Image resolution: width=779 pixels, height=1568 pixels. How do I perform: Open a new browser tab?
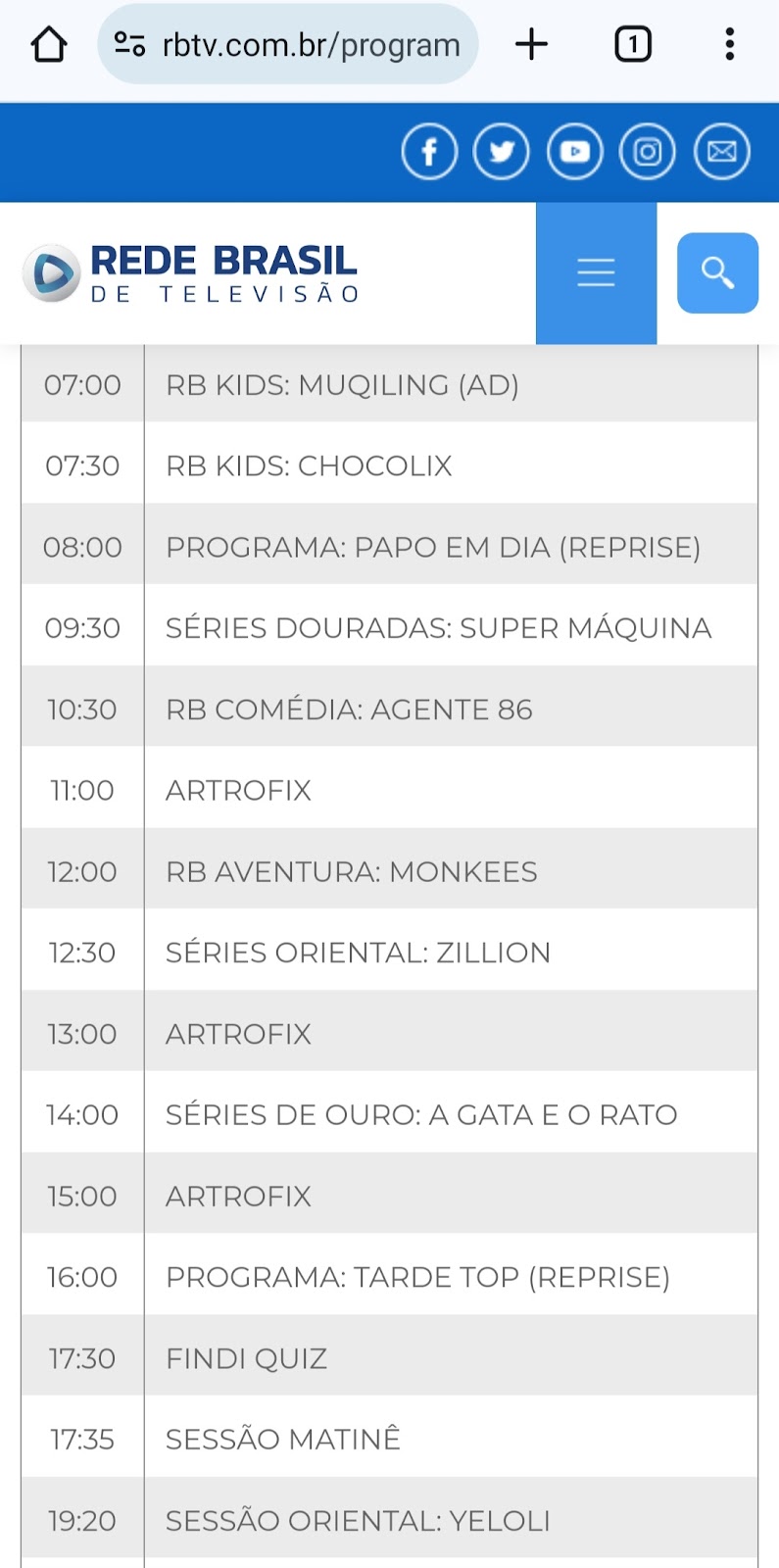tap(531, 45)
